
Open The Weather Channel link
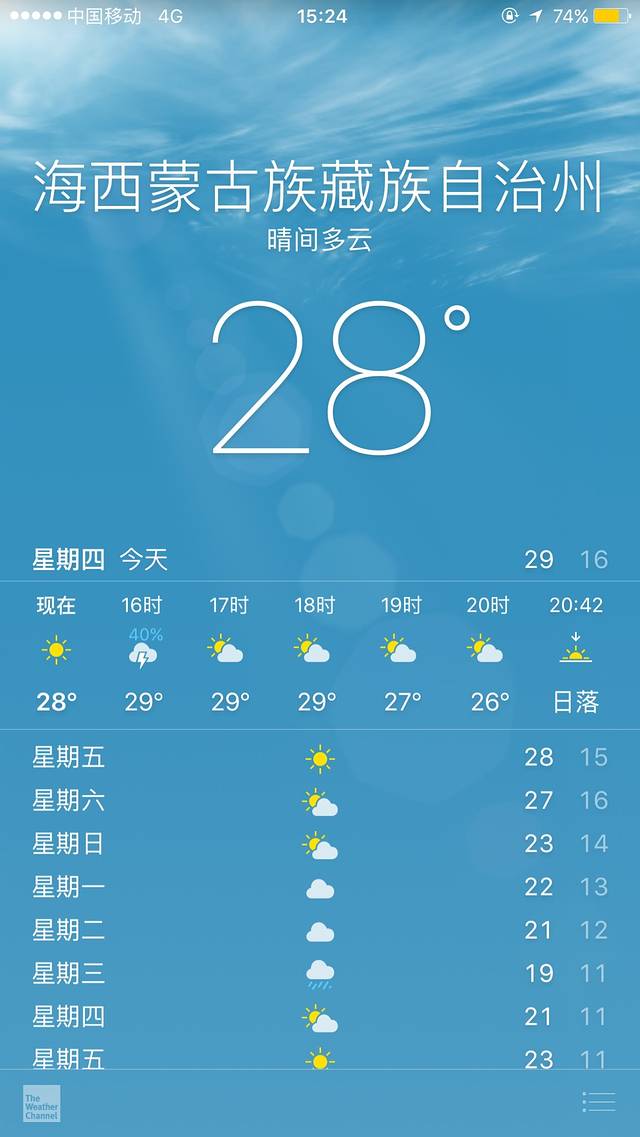pyautogui.click(x=42, y=1103)
